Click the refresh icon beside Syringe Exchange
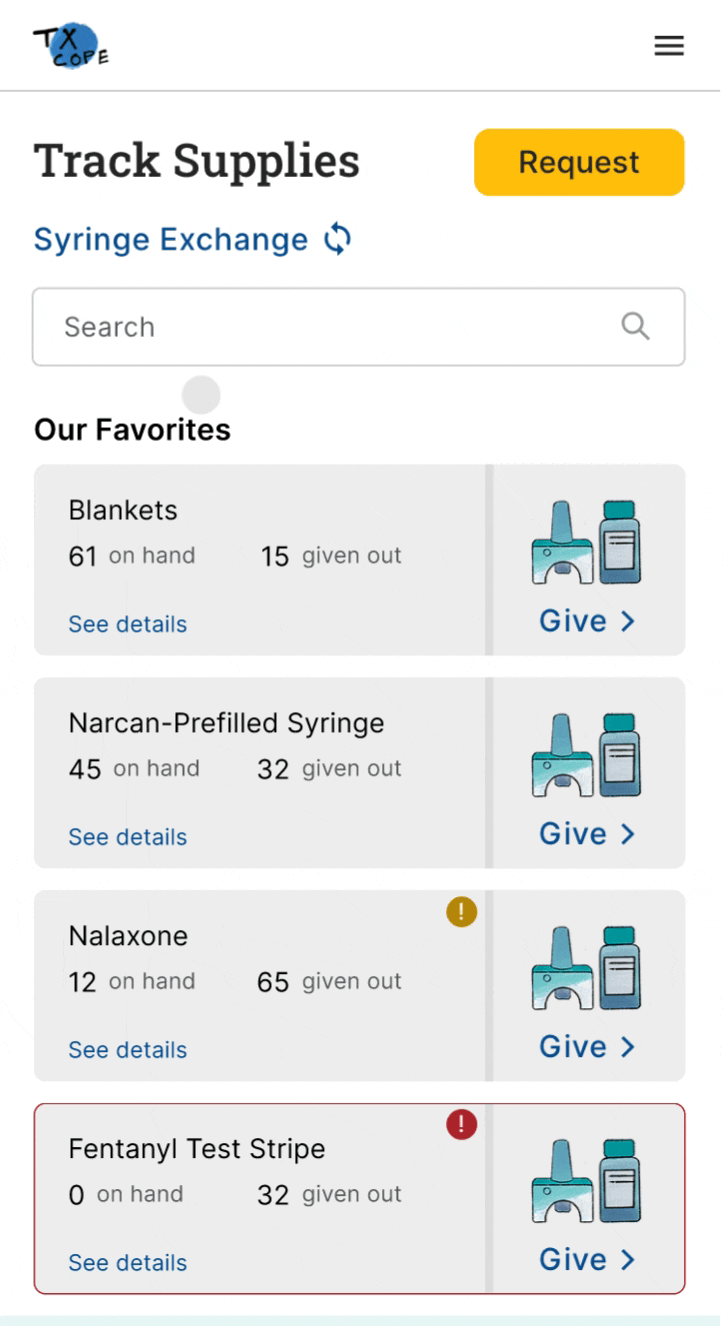 coord(337,239)
